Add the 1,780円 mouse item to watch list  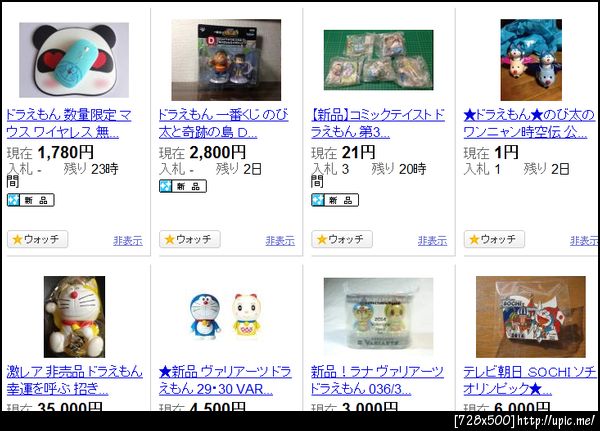tap(37, 239)
